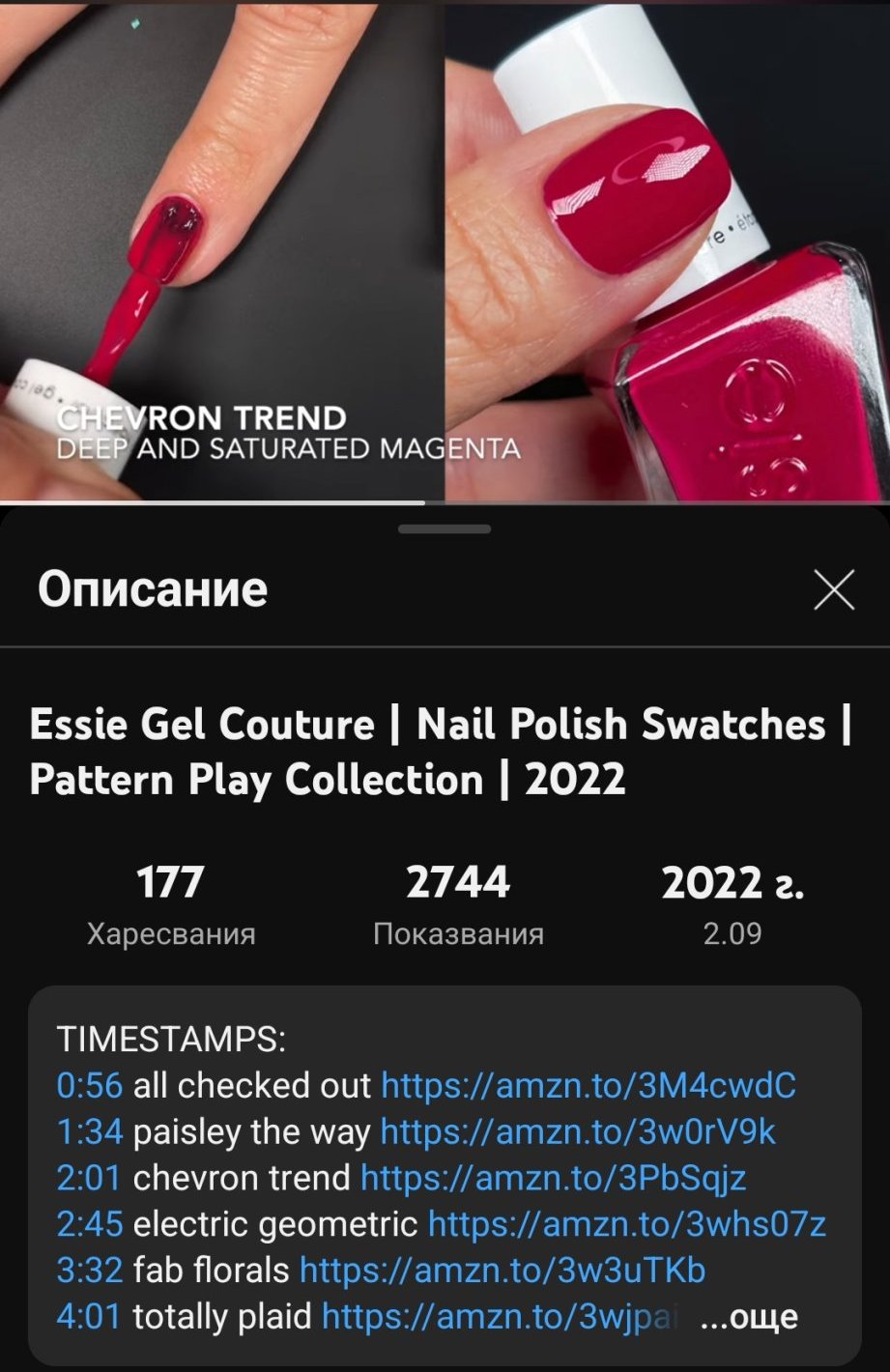Jump to timestamp 0:56 all checked out

click(89, 1085)
